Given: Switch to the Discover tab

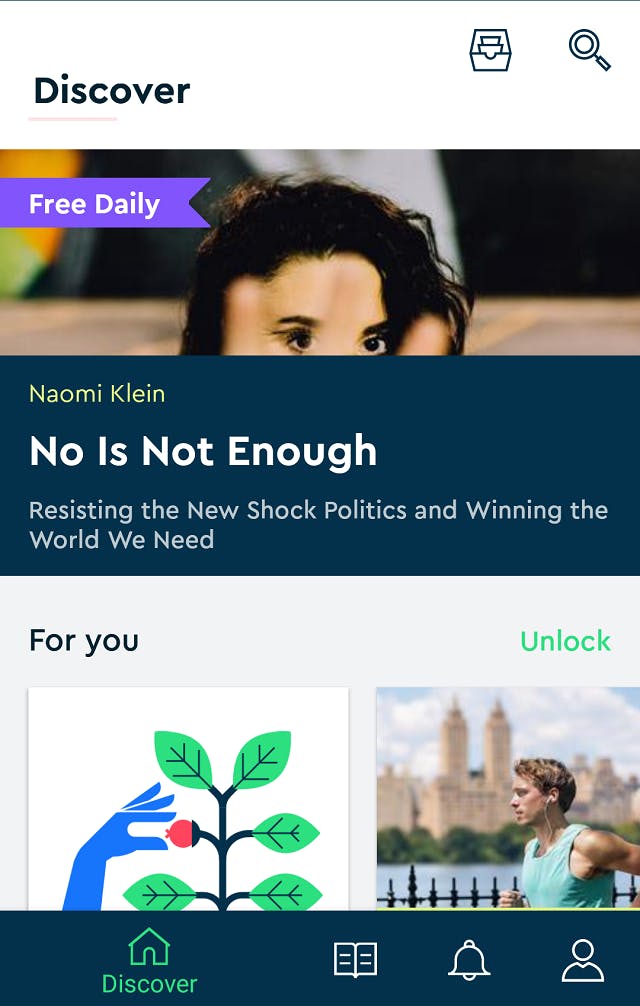Looking at the screenshot, I should pos(149,959).
